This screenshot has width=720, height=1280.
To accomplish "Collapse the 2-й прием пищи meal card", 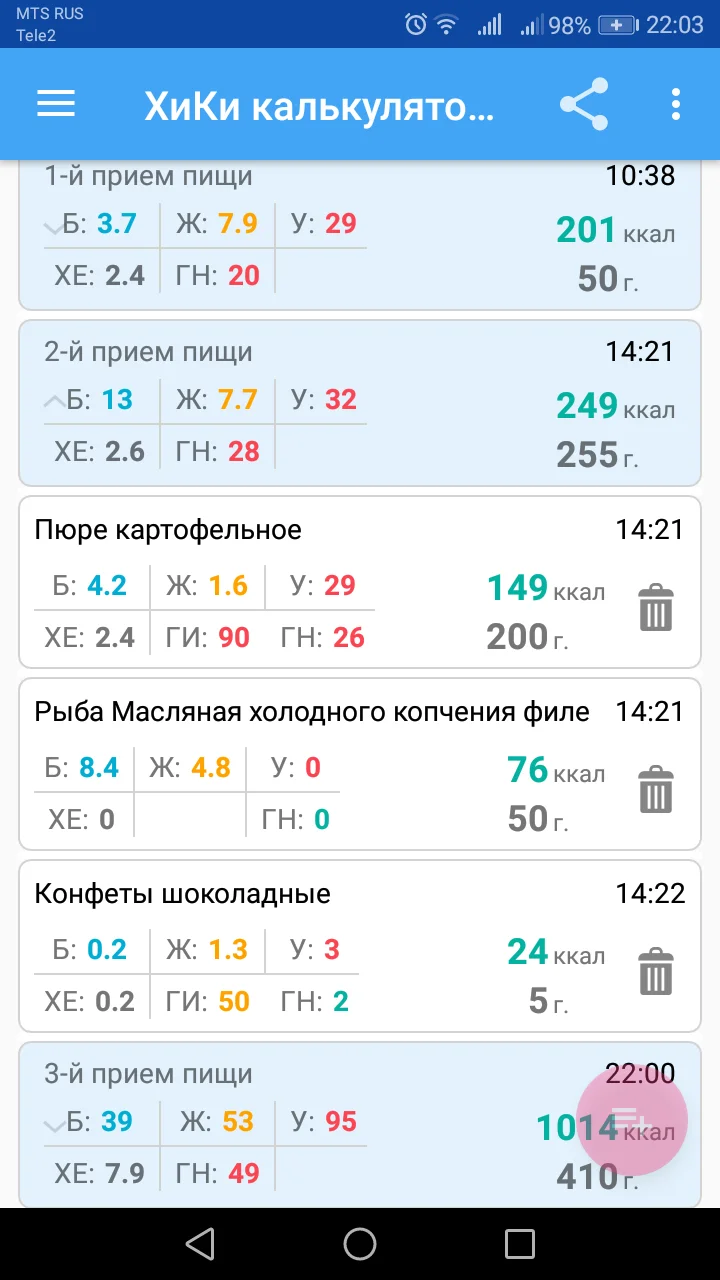I will pos(55,400).
